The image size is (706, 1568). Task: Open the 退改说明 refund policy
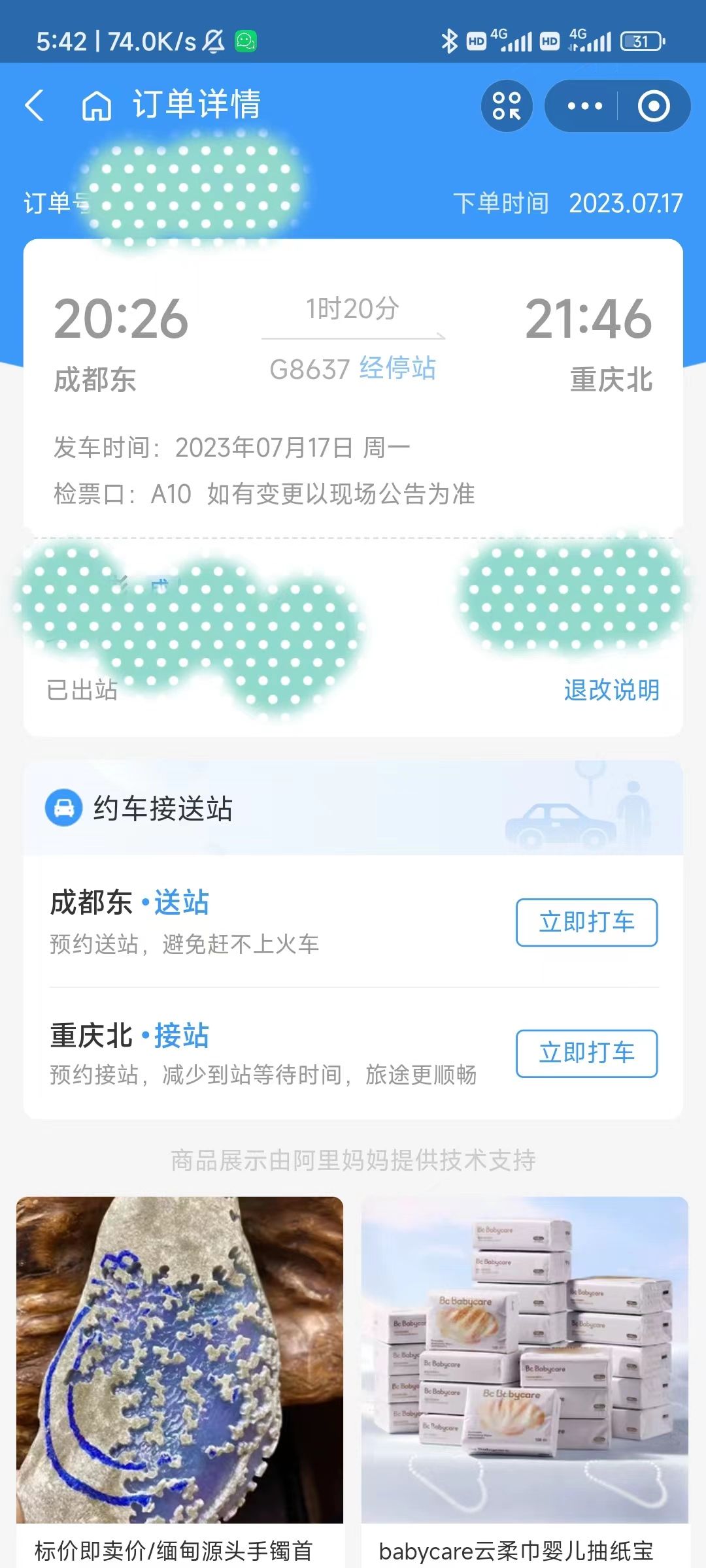611,688
